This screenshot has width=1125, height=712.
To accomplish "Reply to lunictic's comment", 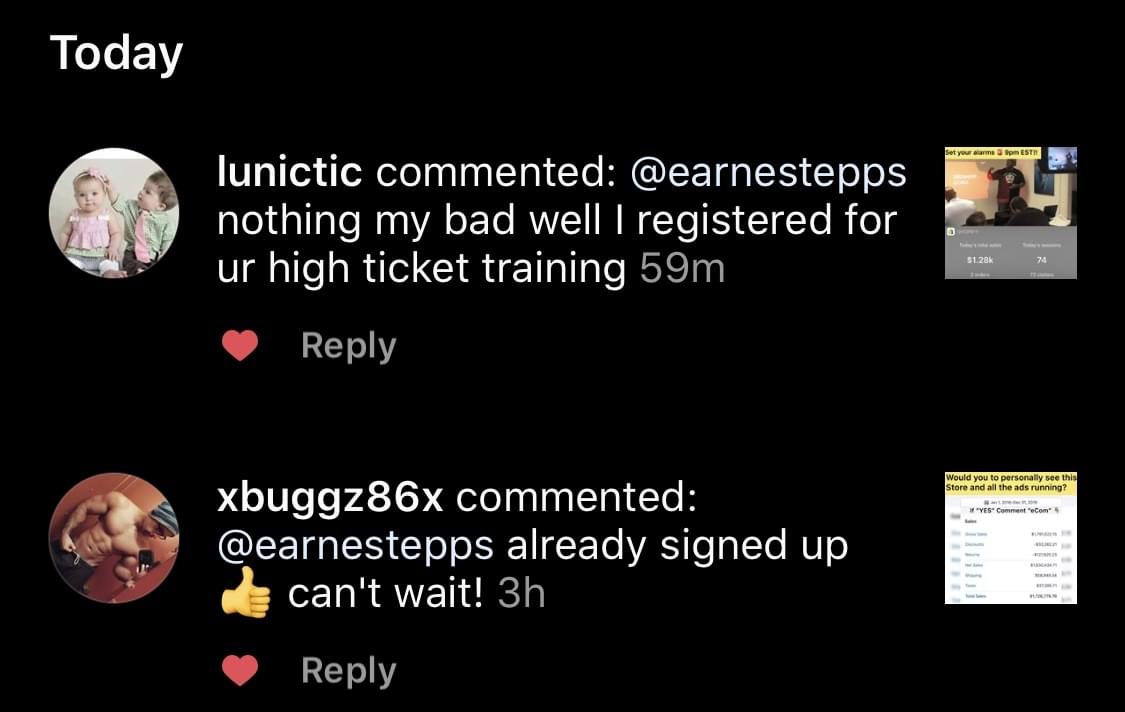I will pyautogui.click(x=349, y=346).
